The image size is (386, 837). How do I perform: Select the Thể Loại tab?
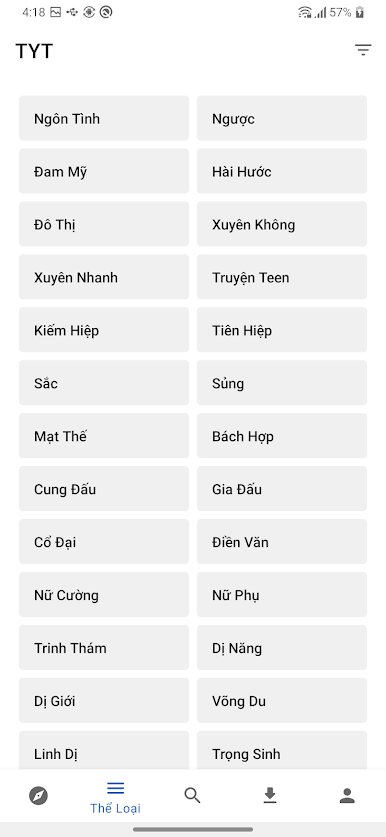pyautogui.click(x=115, y=797)
